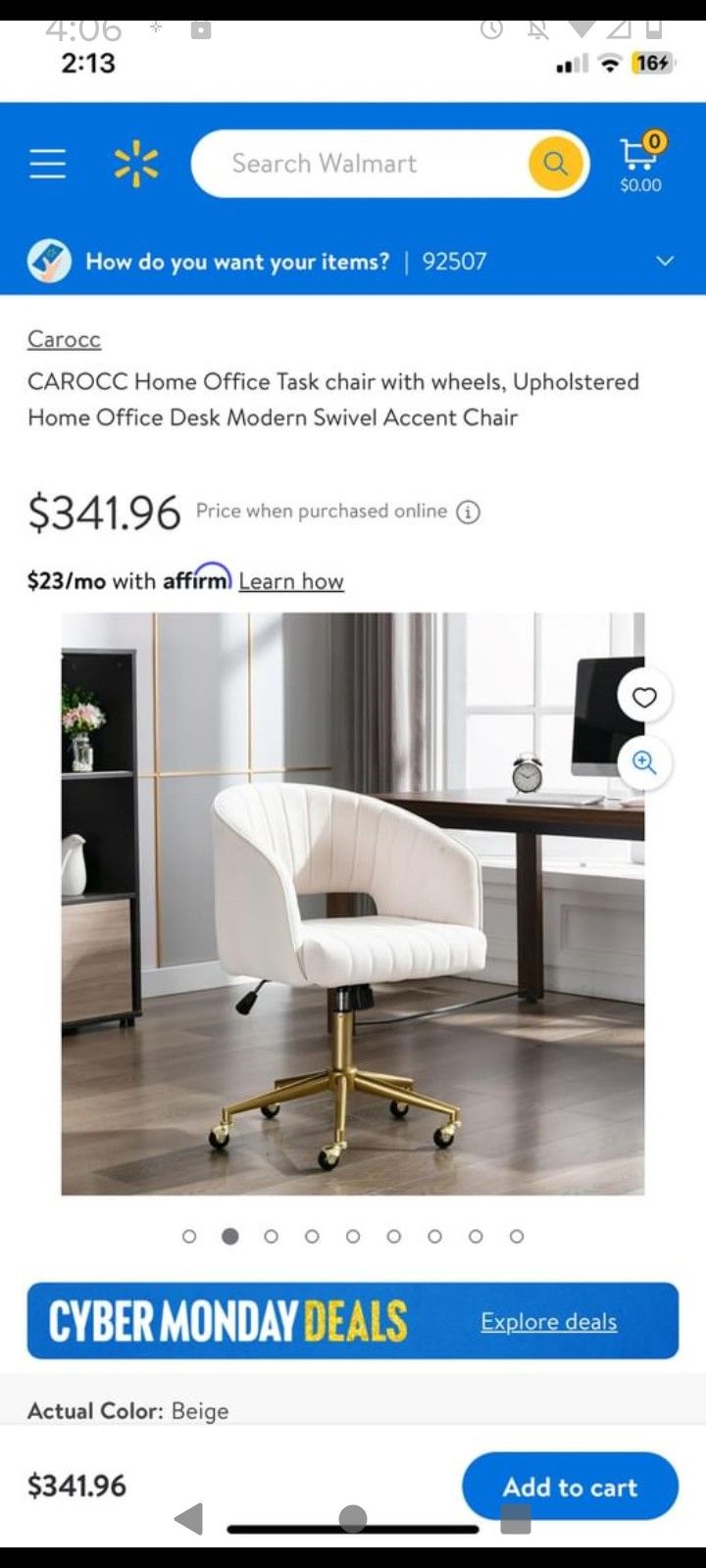
Task: Open price info via the circled i icon
Action: (x=468, y=512)
